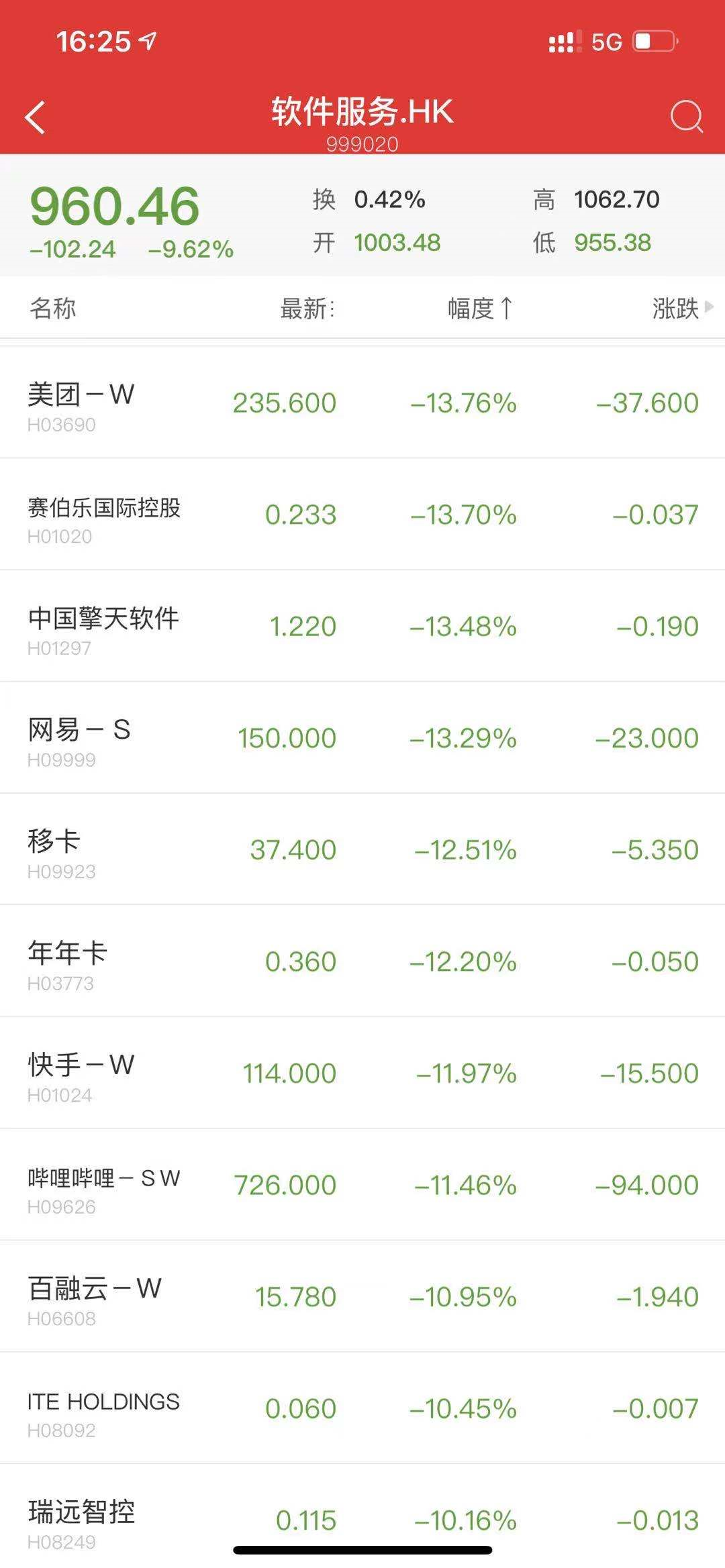View 瑞远智控 stock row
The width and height of the screenshot is (725, 1568).
pyautogui.click(x=362, y=1518)
